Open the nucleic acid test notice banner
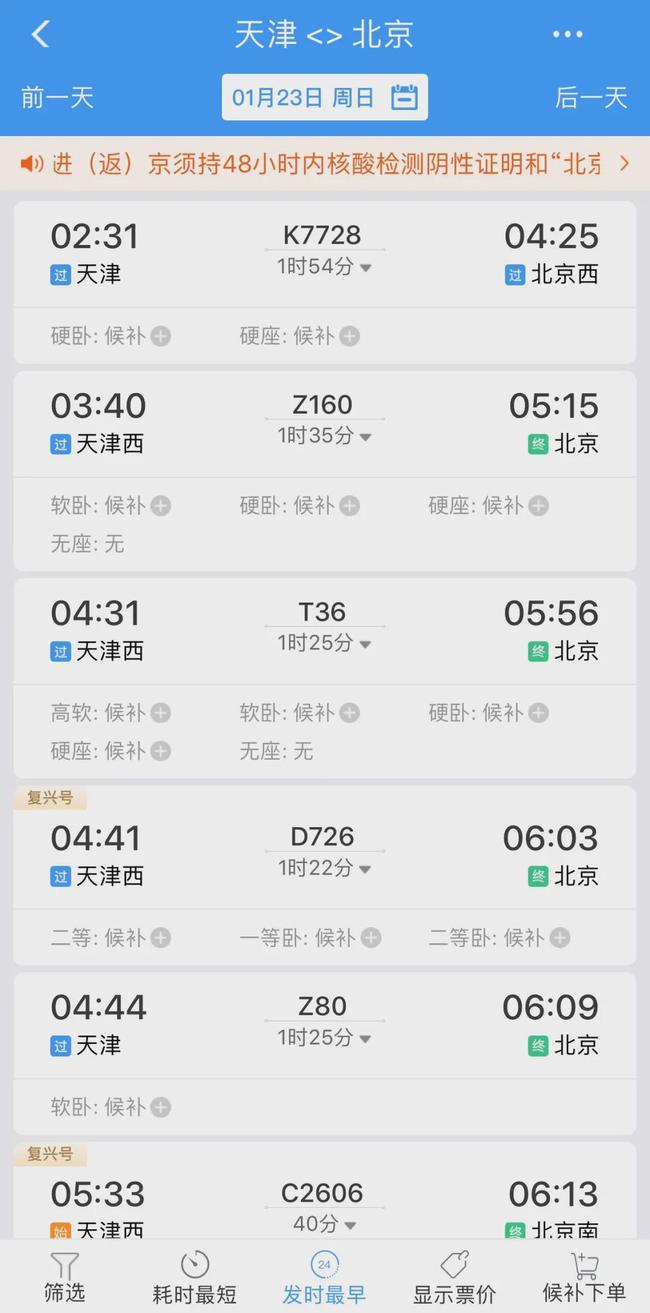 click(x=325, y=163)
